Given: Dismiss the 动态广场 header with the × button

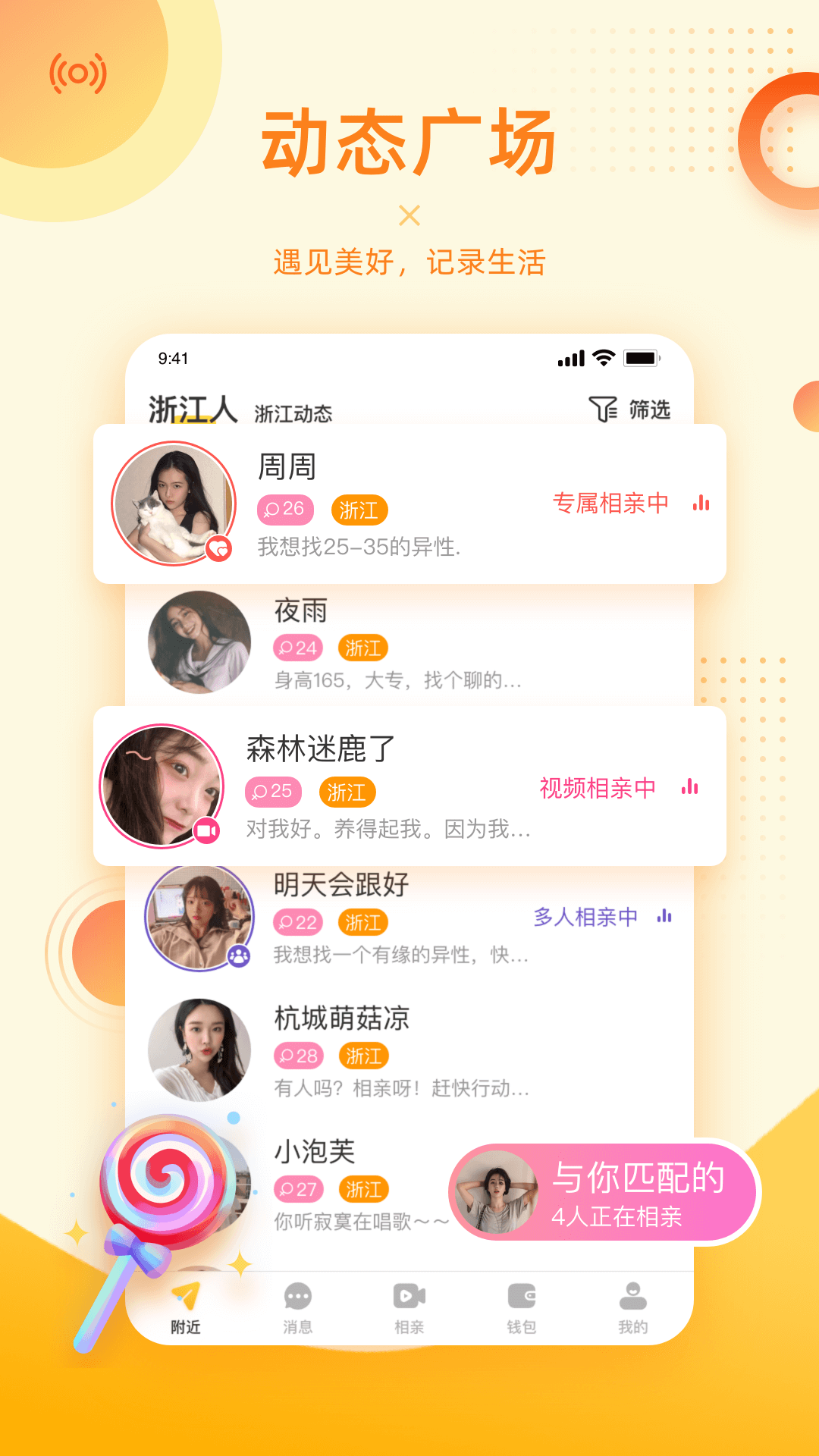Looking at the screenshot, I should coord(409,215).
